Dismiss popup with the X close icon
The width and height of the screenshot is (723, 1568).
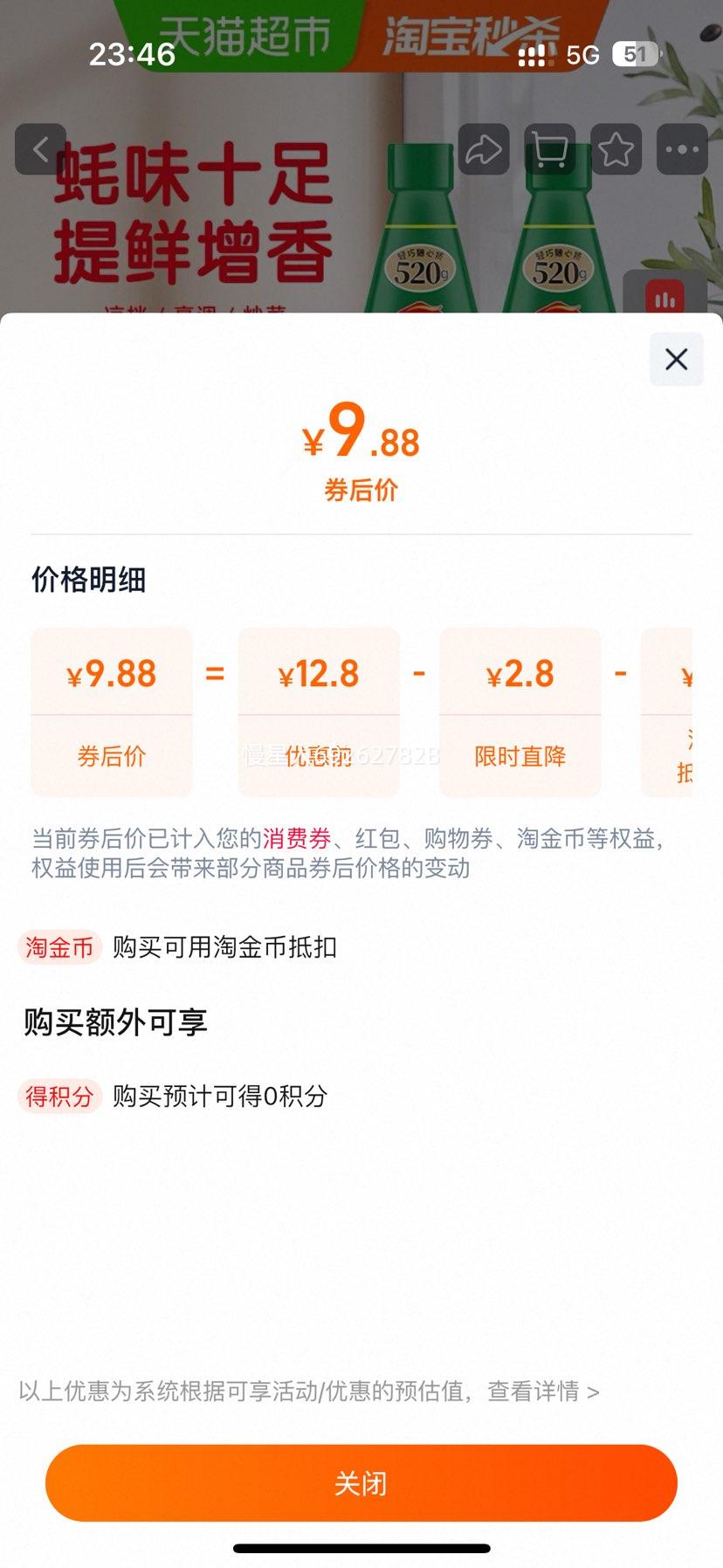point(676,359)
